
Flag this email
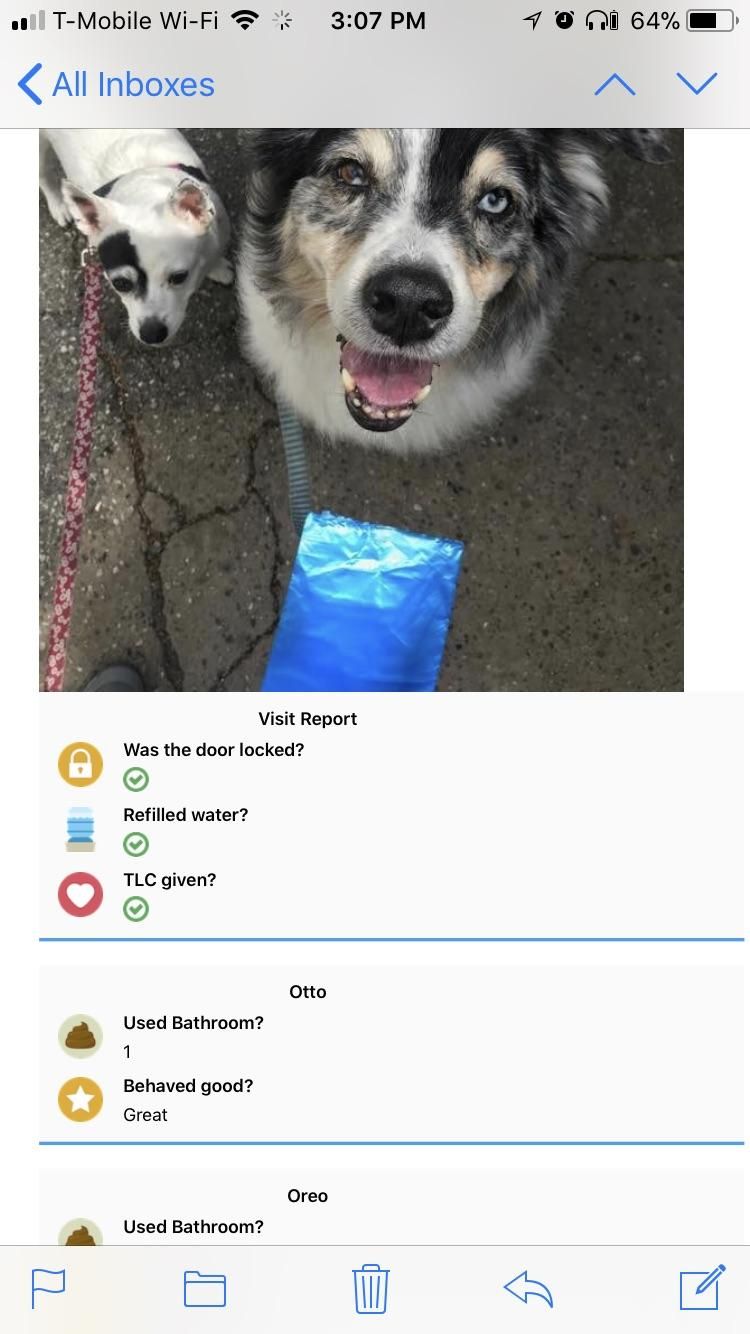click(x=48, y=1288)
